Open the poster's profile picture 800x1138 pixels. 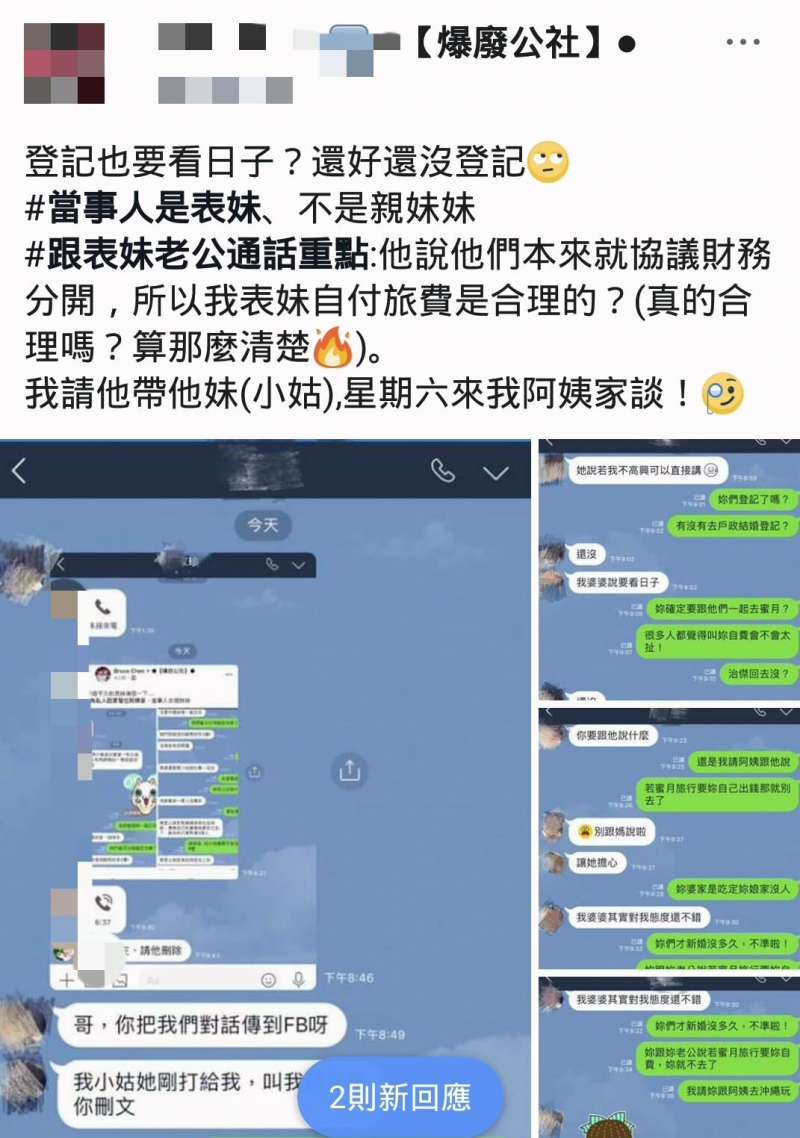pos(64,63)
